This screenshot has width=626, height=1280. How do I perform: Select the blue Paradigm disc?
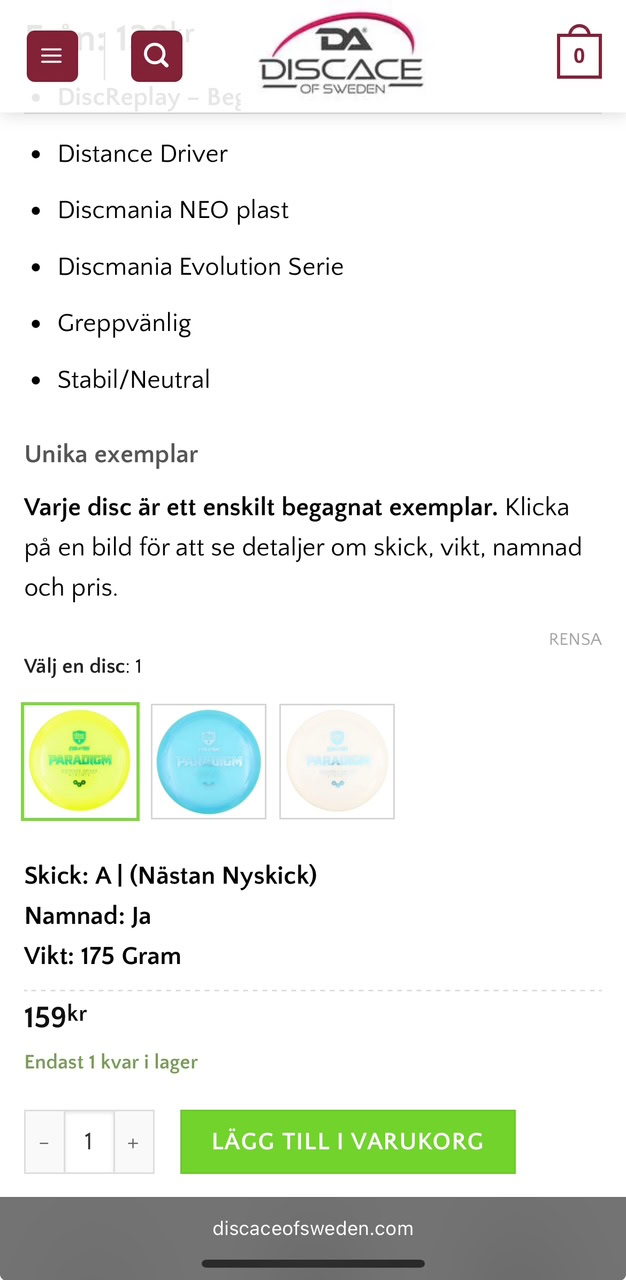[x=209, y=761]
